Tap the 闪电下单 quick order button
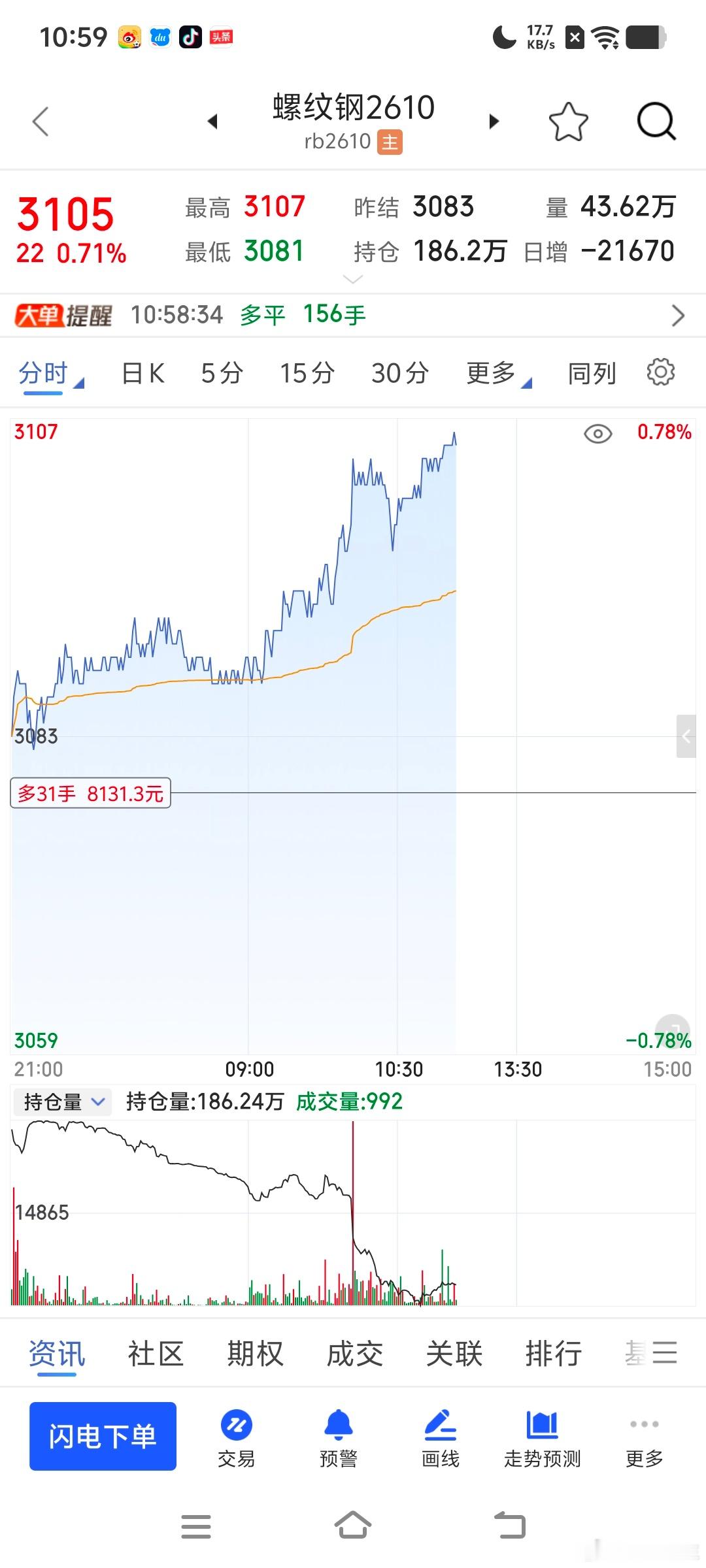Viewport: 706px width, 1568px height. (x=103, y=1436)
